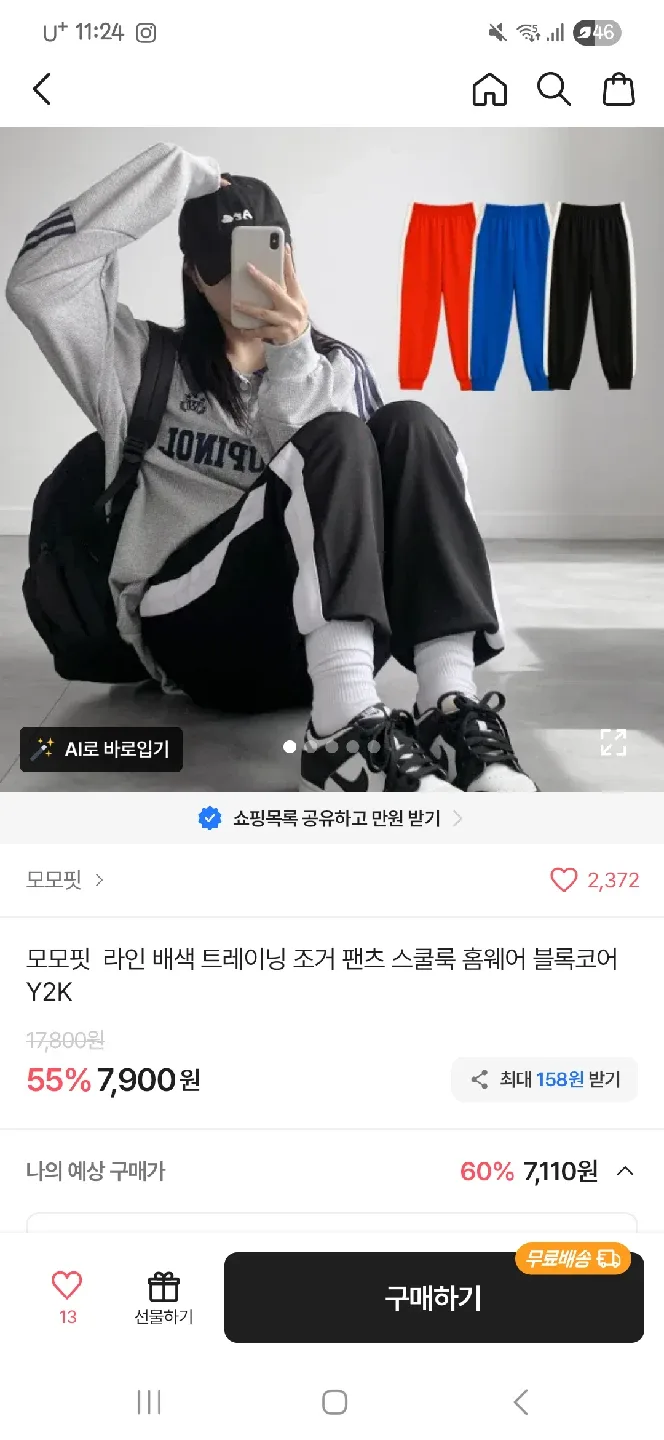Screen dimensions: 664x1440
Task: Open the search magnifier
Action: pyautogui.click(x=553, y=90)
